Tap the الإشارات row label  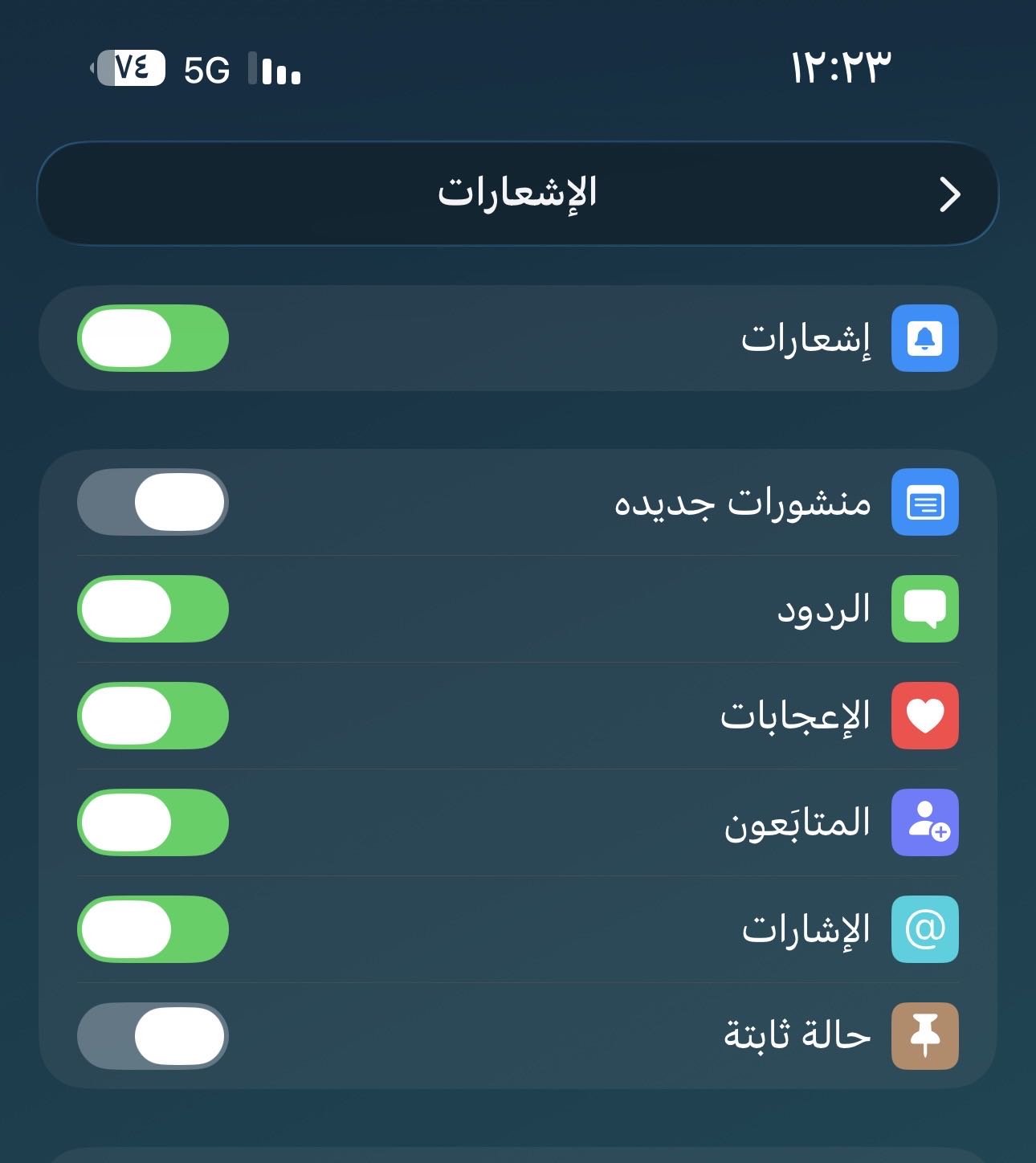point(807,929)
